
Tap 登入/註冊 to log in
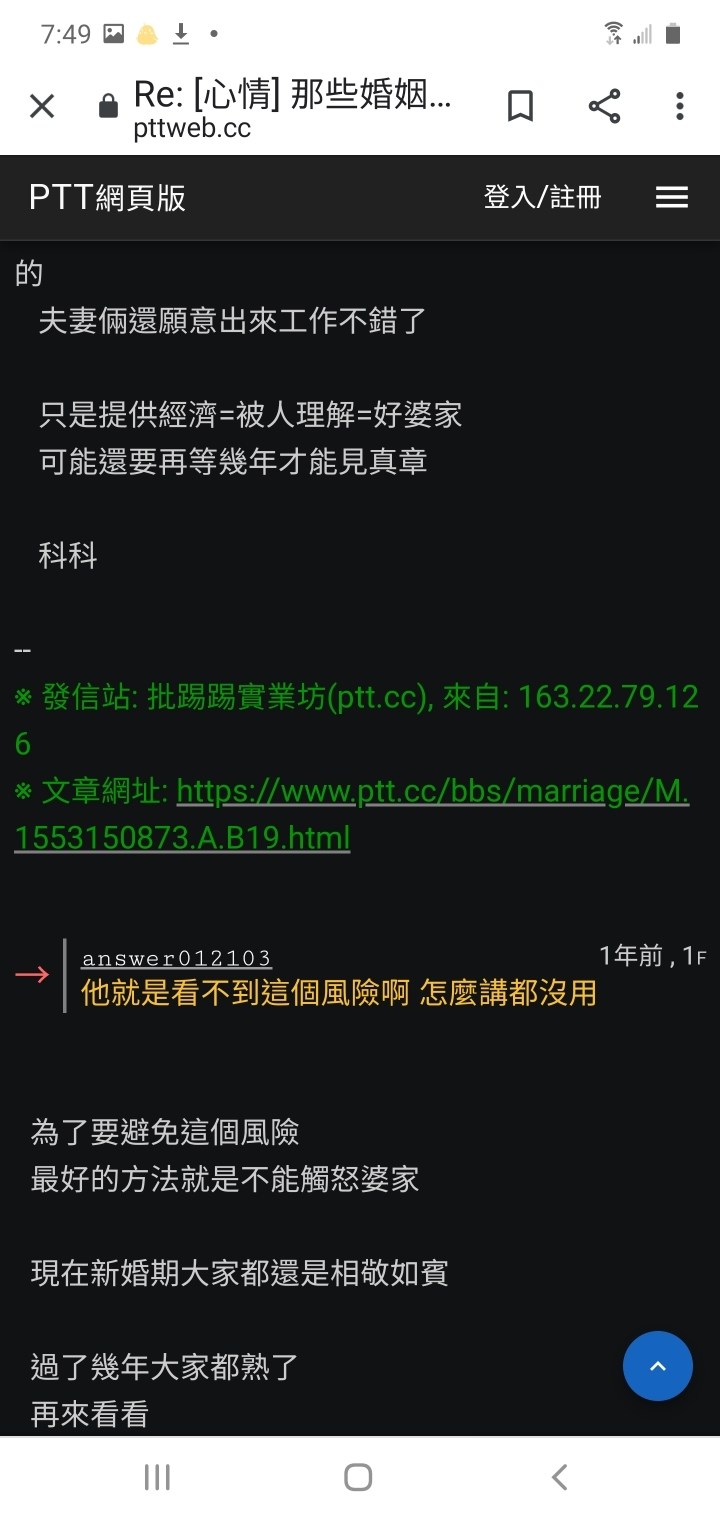pos(542,197)
